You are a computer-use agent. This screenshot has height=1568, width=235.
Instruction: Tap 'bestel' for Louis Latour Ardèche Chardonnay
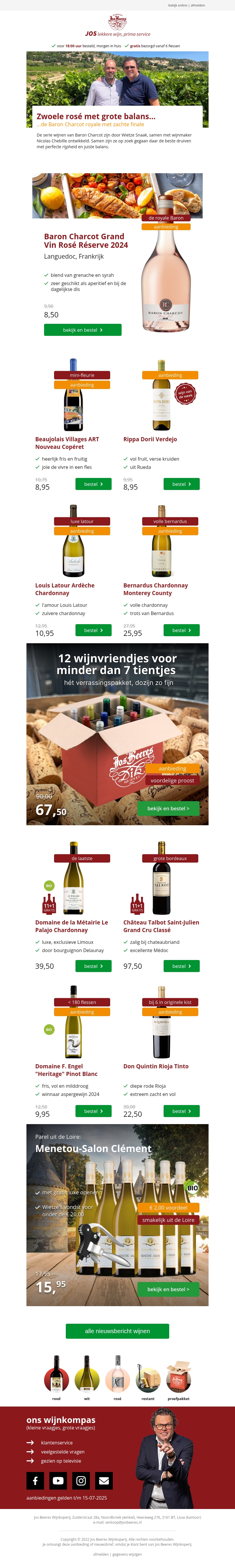[93, 630]
